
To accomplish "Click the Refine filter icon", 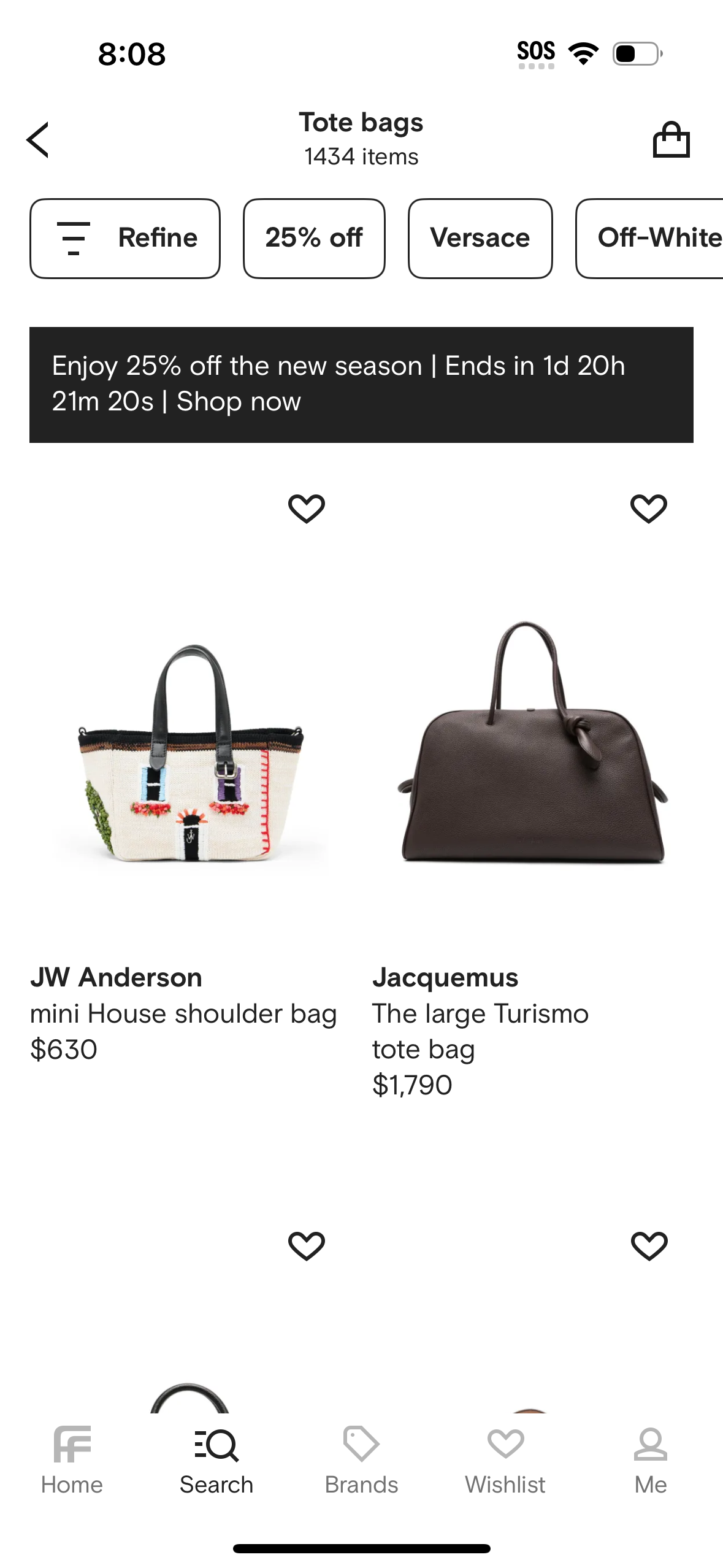I will point(74,238).
